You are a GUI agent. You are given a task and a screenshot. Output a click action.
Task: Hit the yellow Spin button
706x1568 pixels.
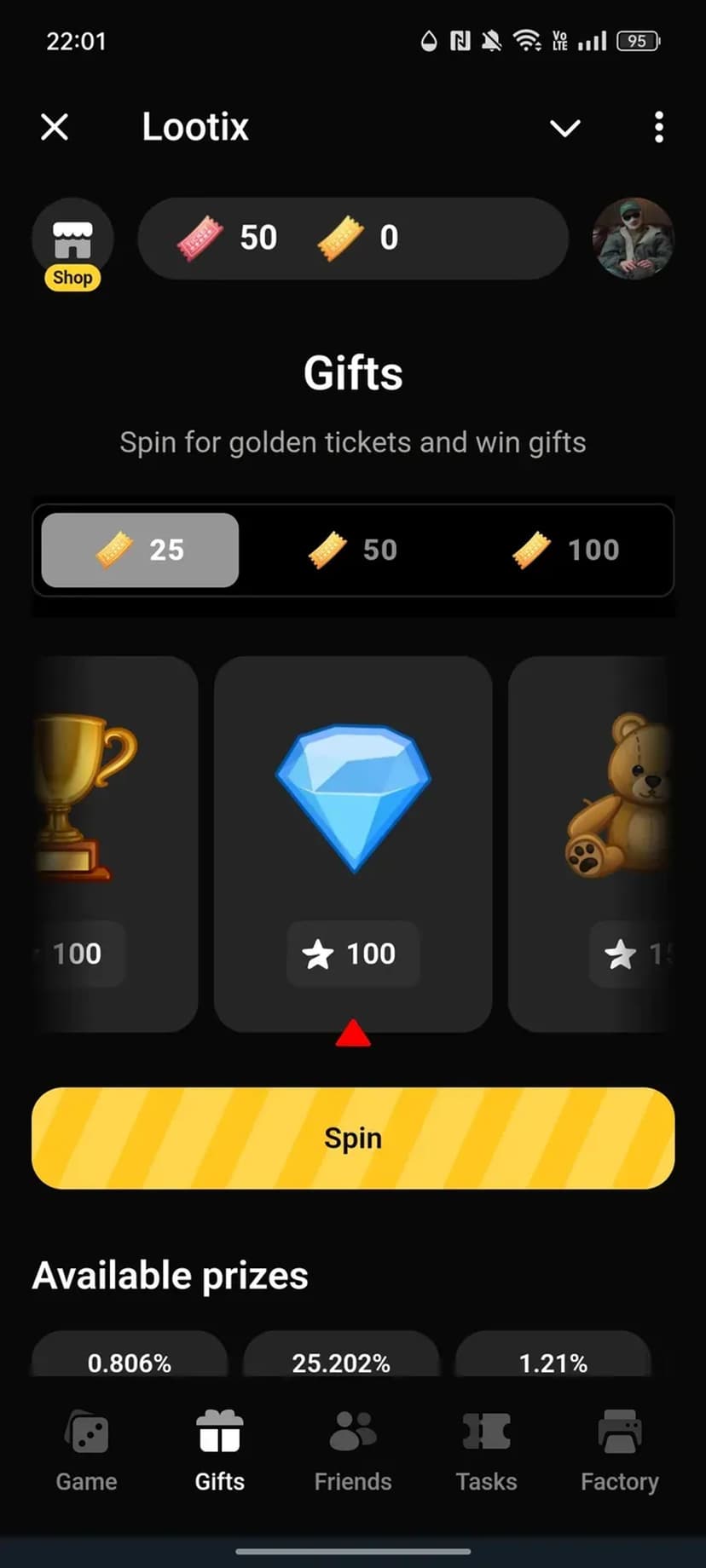(x=353, y=1138)
